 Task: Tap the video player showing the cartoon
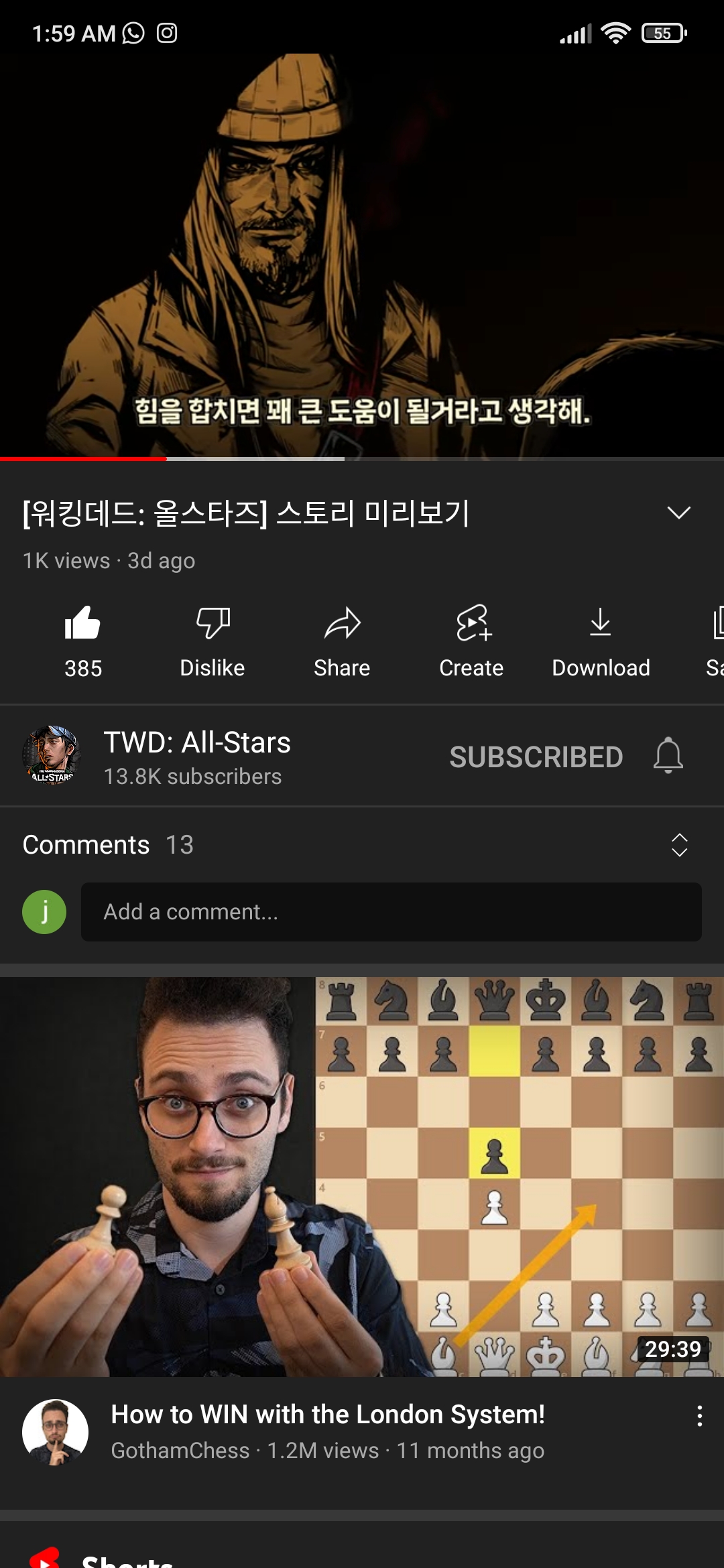[362, 255]
